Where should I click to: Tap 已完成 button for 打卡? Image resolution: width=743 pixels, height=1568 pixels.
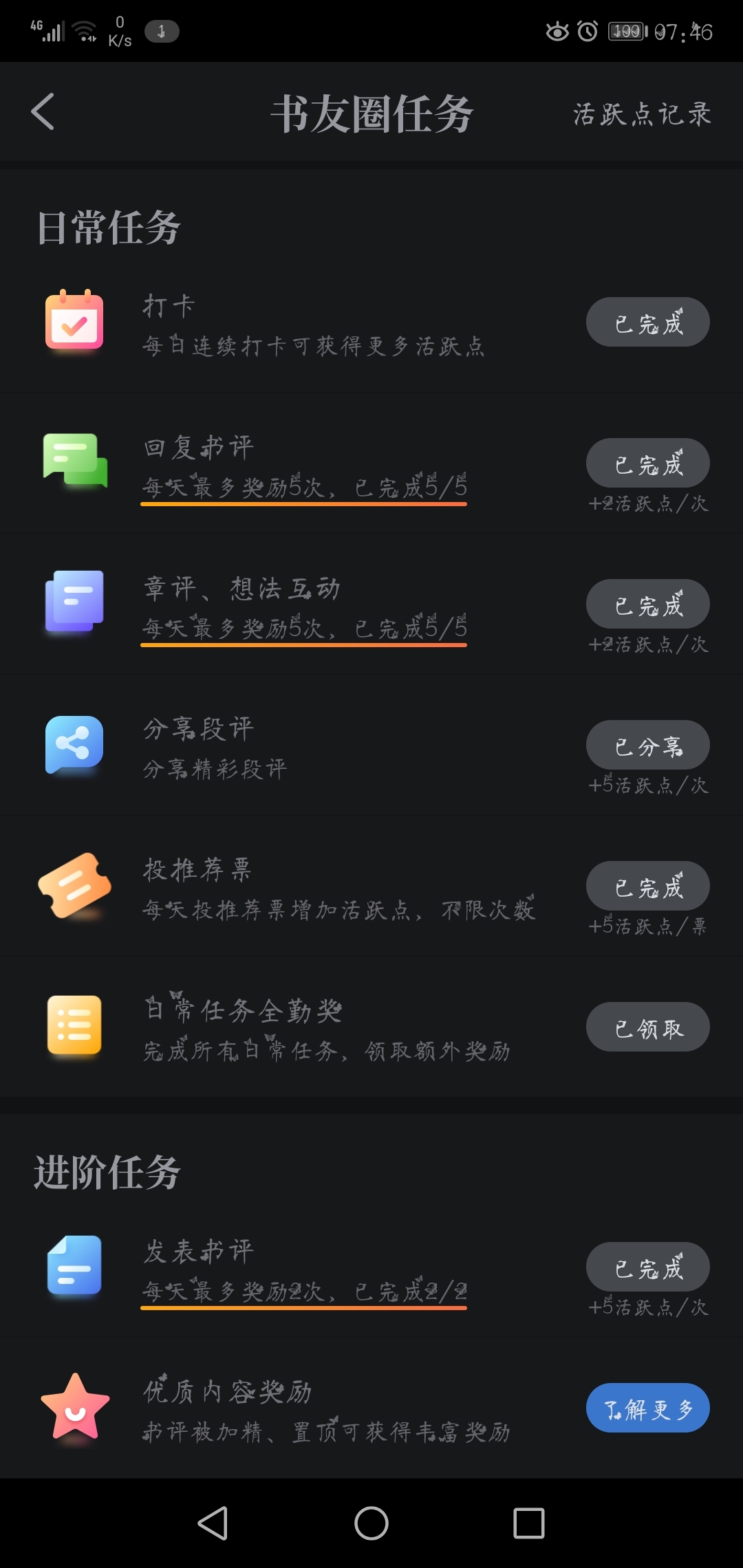coord(647,323)
